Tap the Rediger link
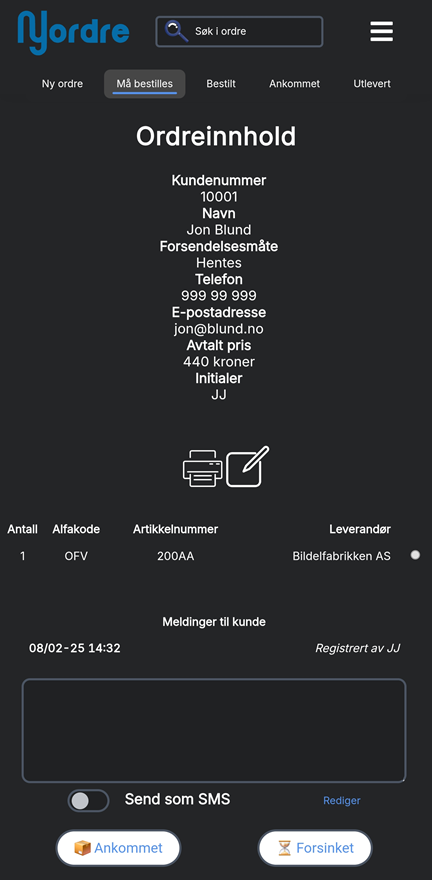432x880 pixels. [342, 800]
